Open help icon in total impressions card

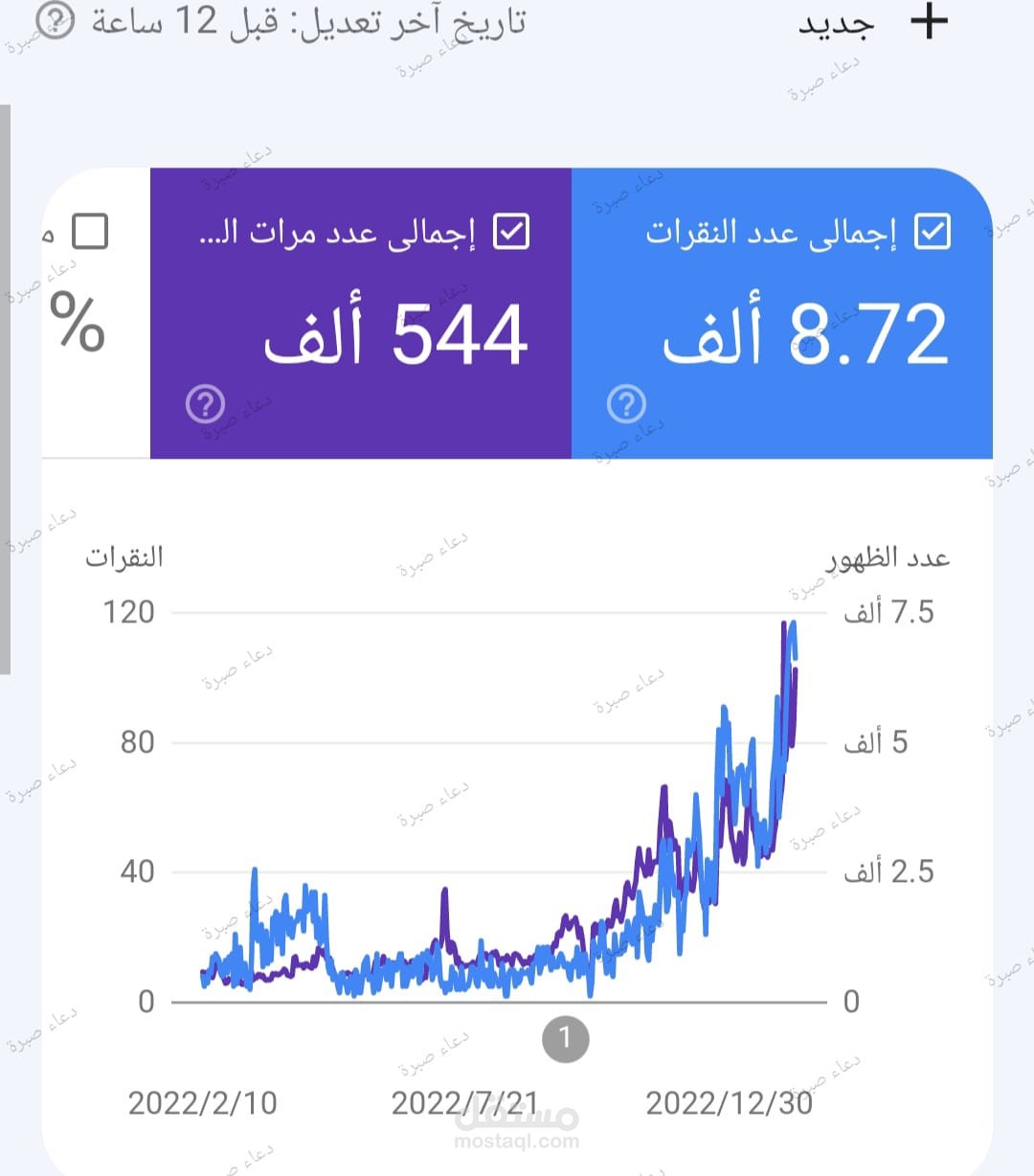tap(205, 404)
